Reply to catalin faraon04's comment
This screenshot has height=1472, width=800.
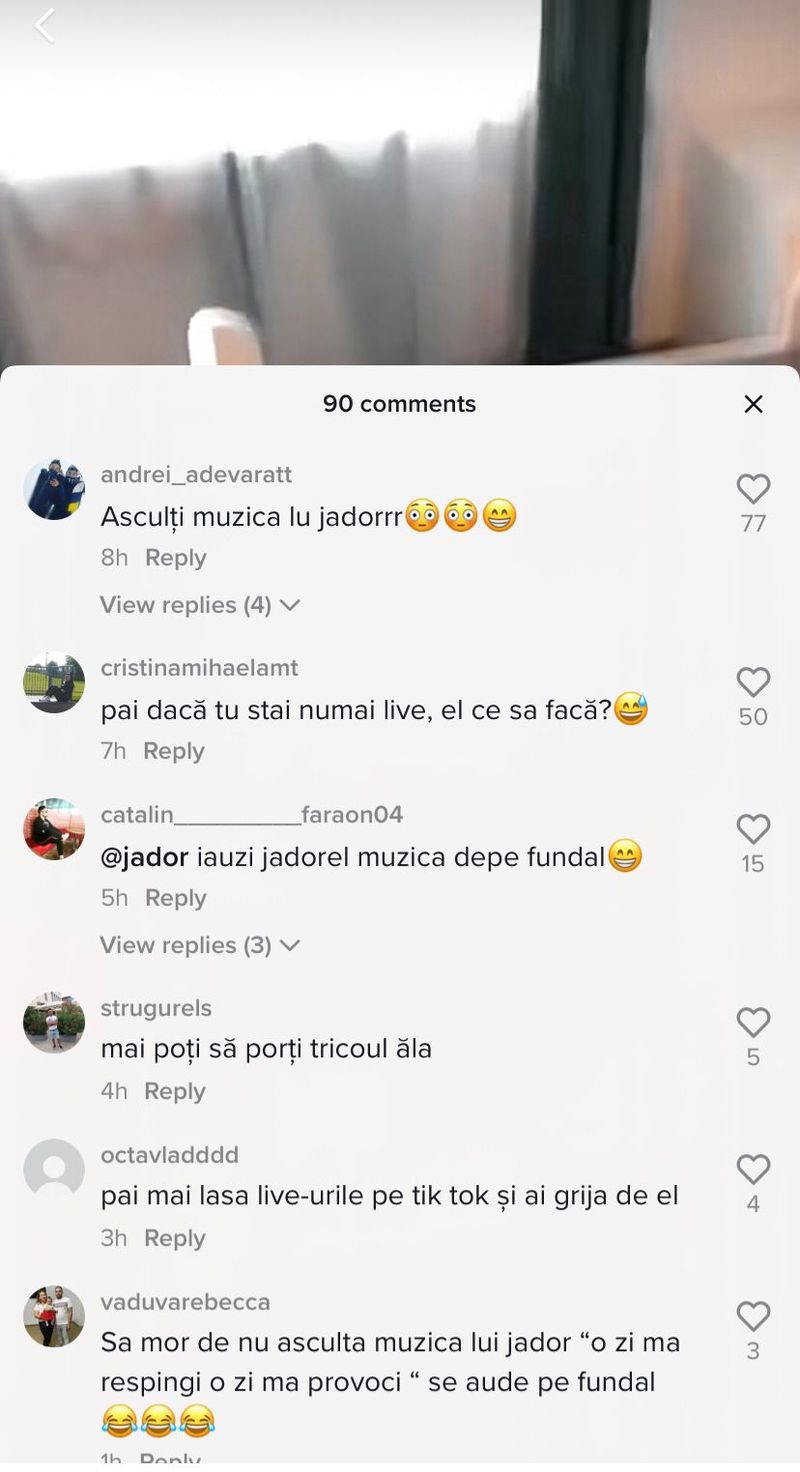pos(175,898)
